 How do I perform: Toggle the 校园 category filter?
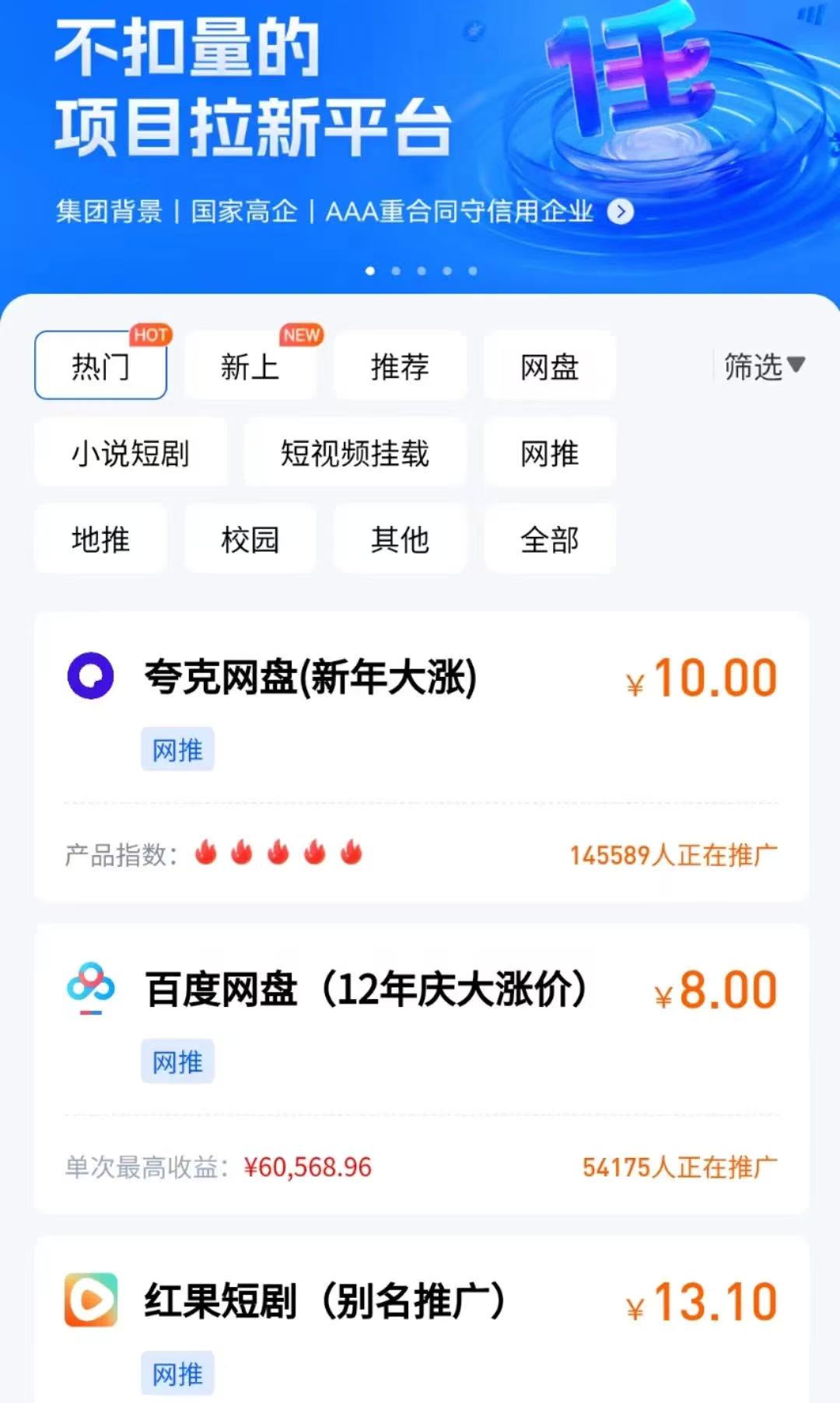tap(250, 539)
